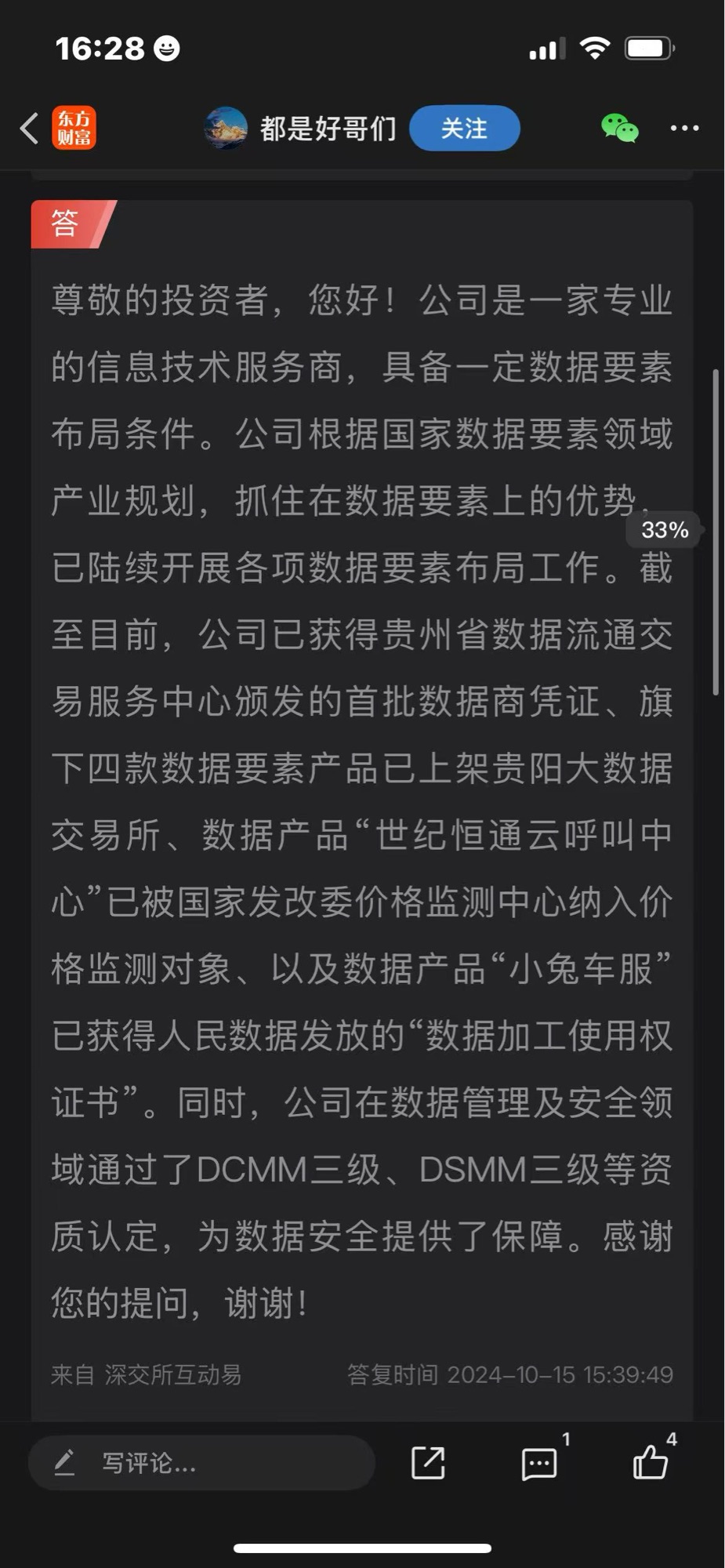
Task: Like the post with the thumbs-up icon
Action: coord(651,1463)
